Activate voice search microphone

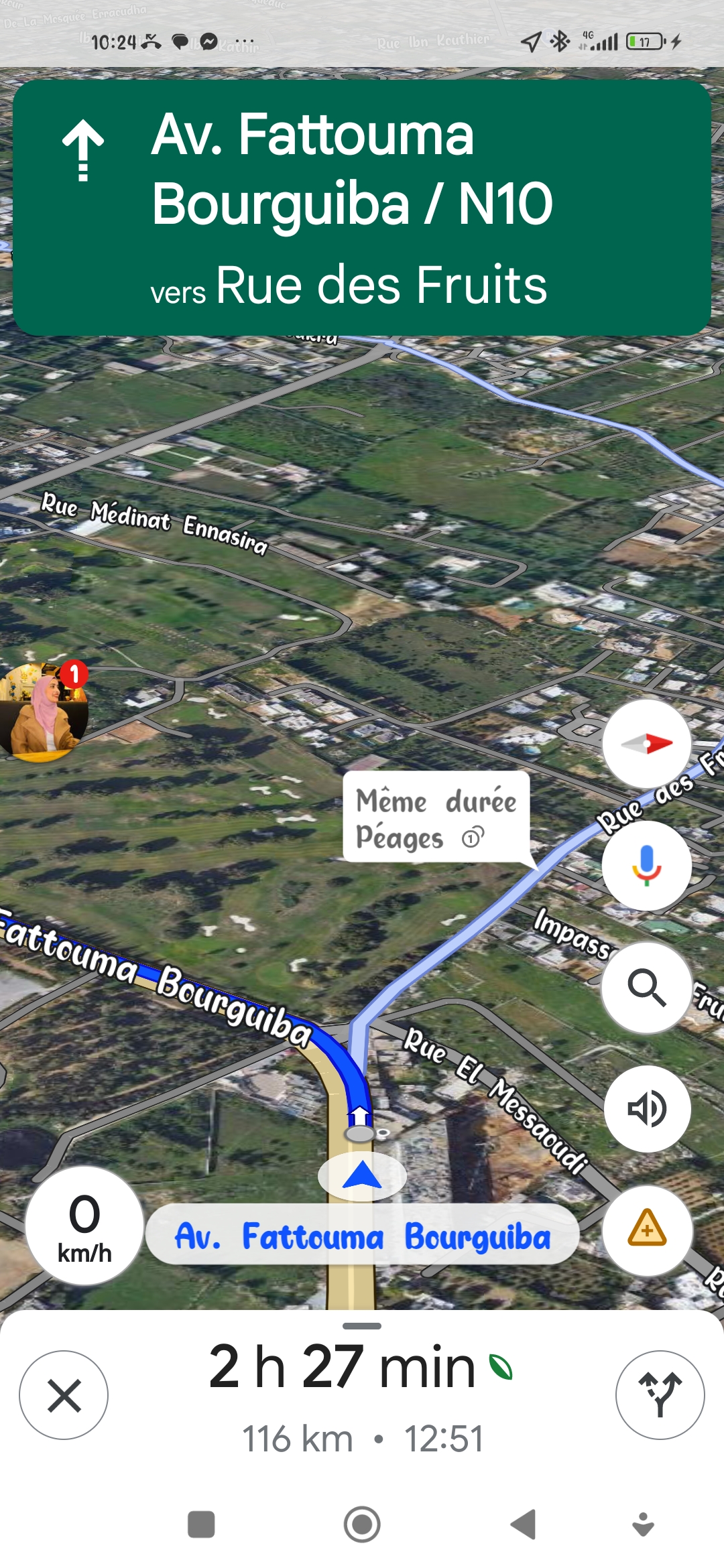(646, 865)
